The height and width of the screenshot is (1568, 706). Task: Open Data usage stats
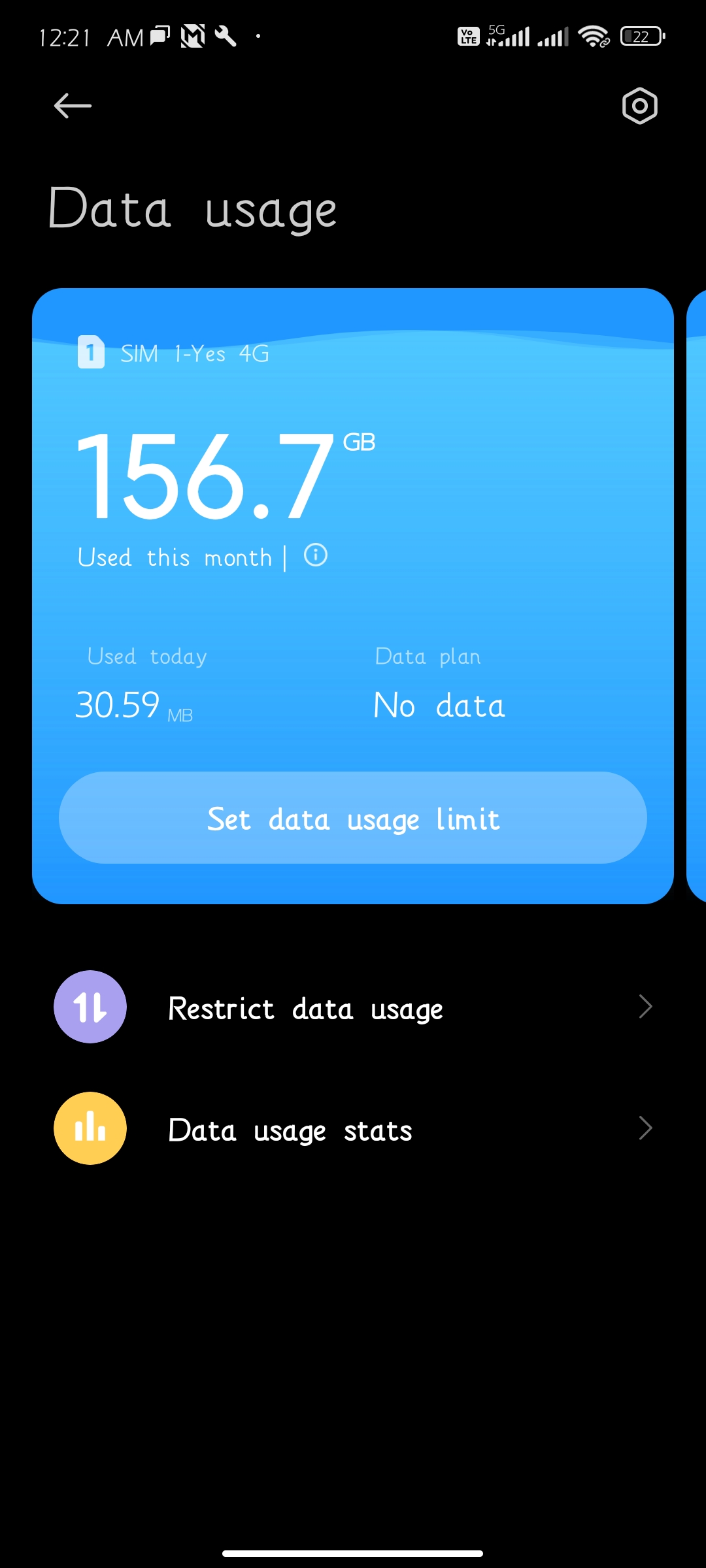[x=353, y=1128]
